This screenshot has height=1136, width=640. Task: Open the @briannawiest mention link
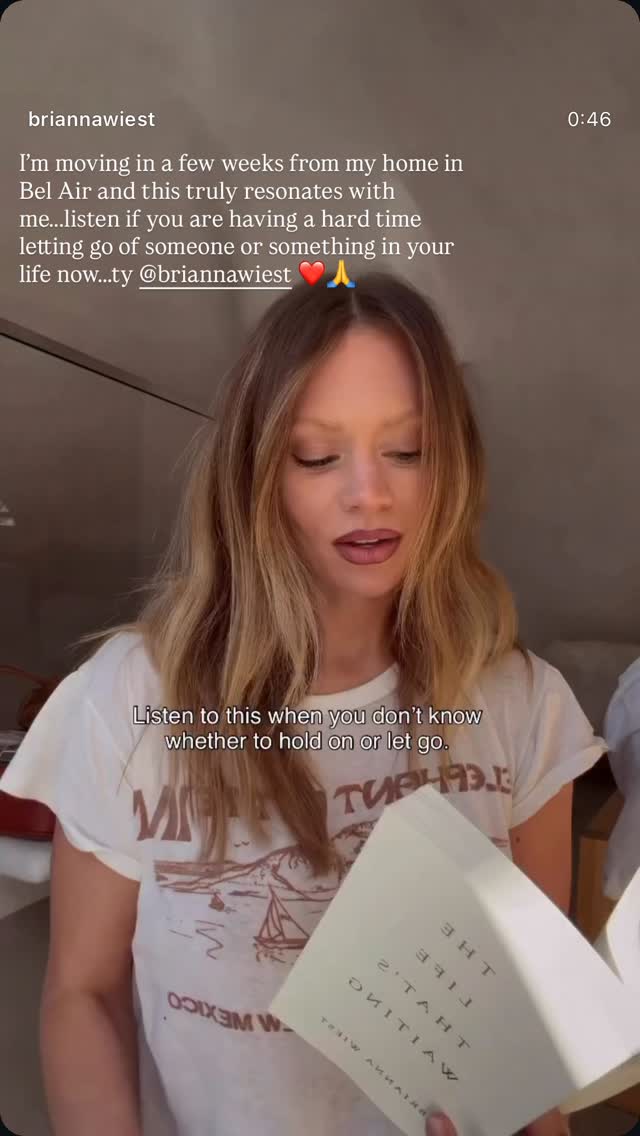[215, 275]
